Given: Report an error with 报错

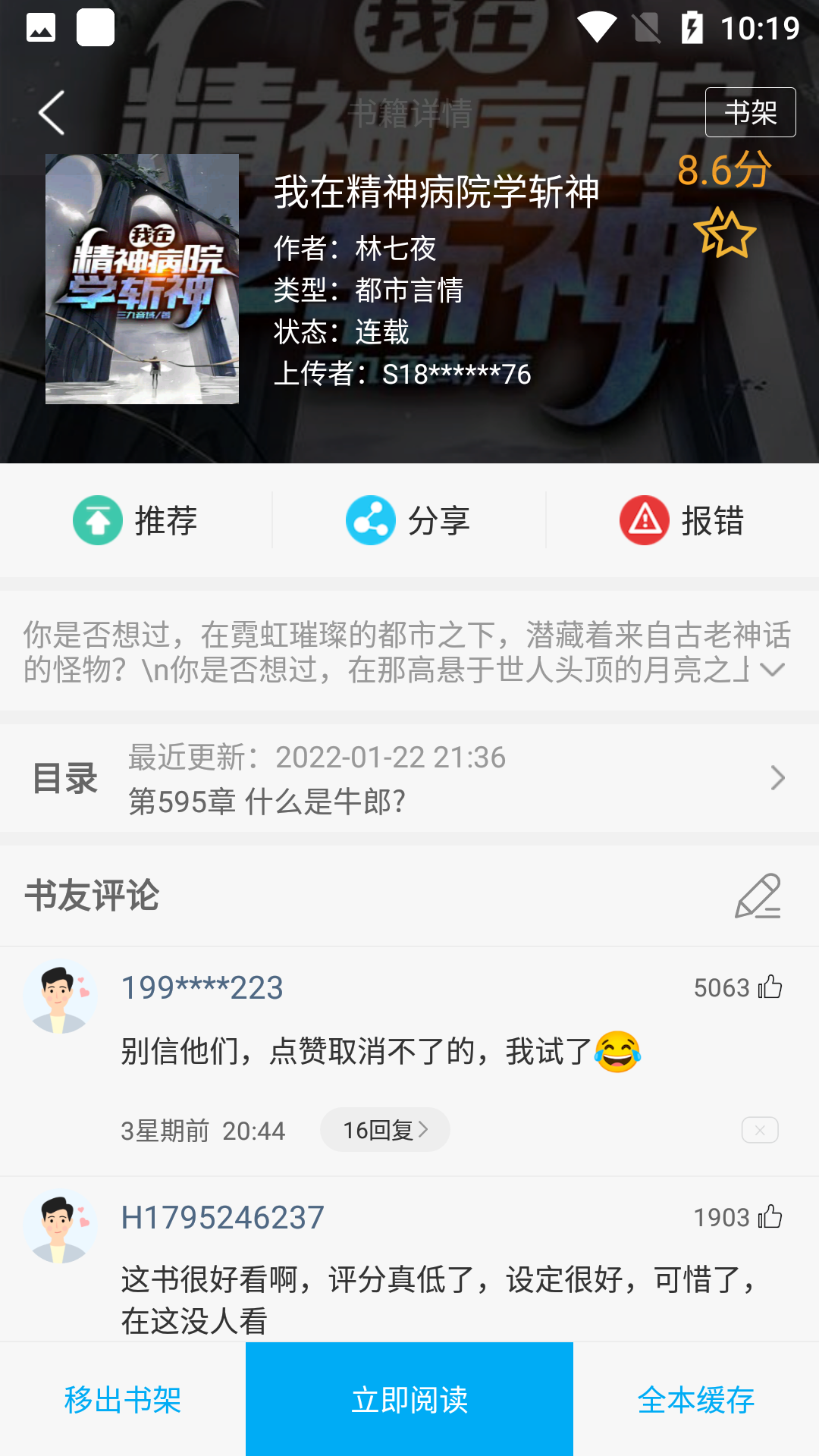Looking at the screenshot, I should click(x=682, y=521).
